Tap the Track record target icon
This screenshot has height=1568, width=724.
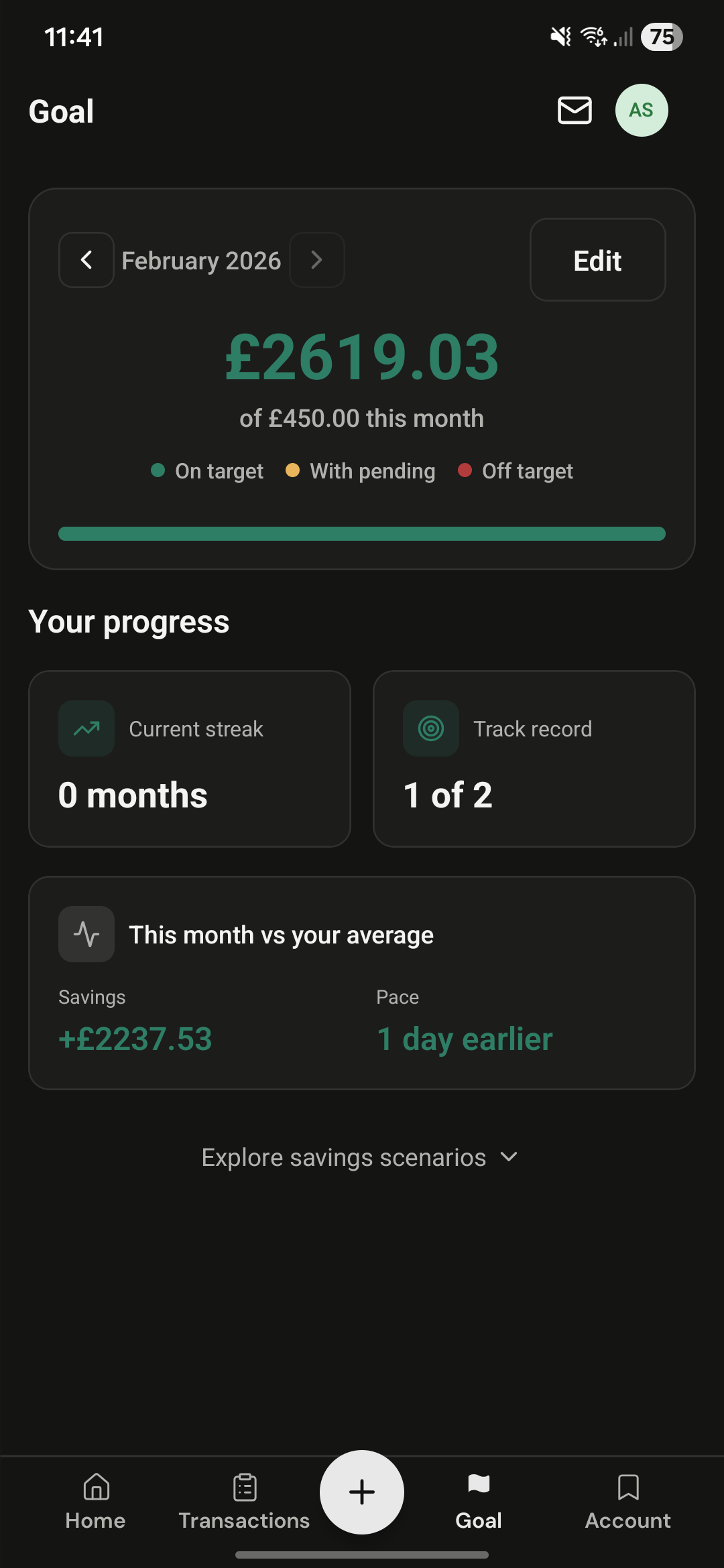(x=430, y=728)
